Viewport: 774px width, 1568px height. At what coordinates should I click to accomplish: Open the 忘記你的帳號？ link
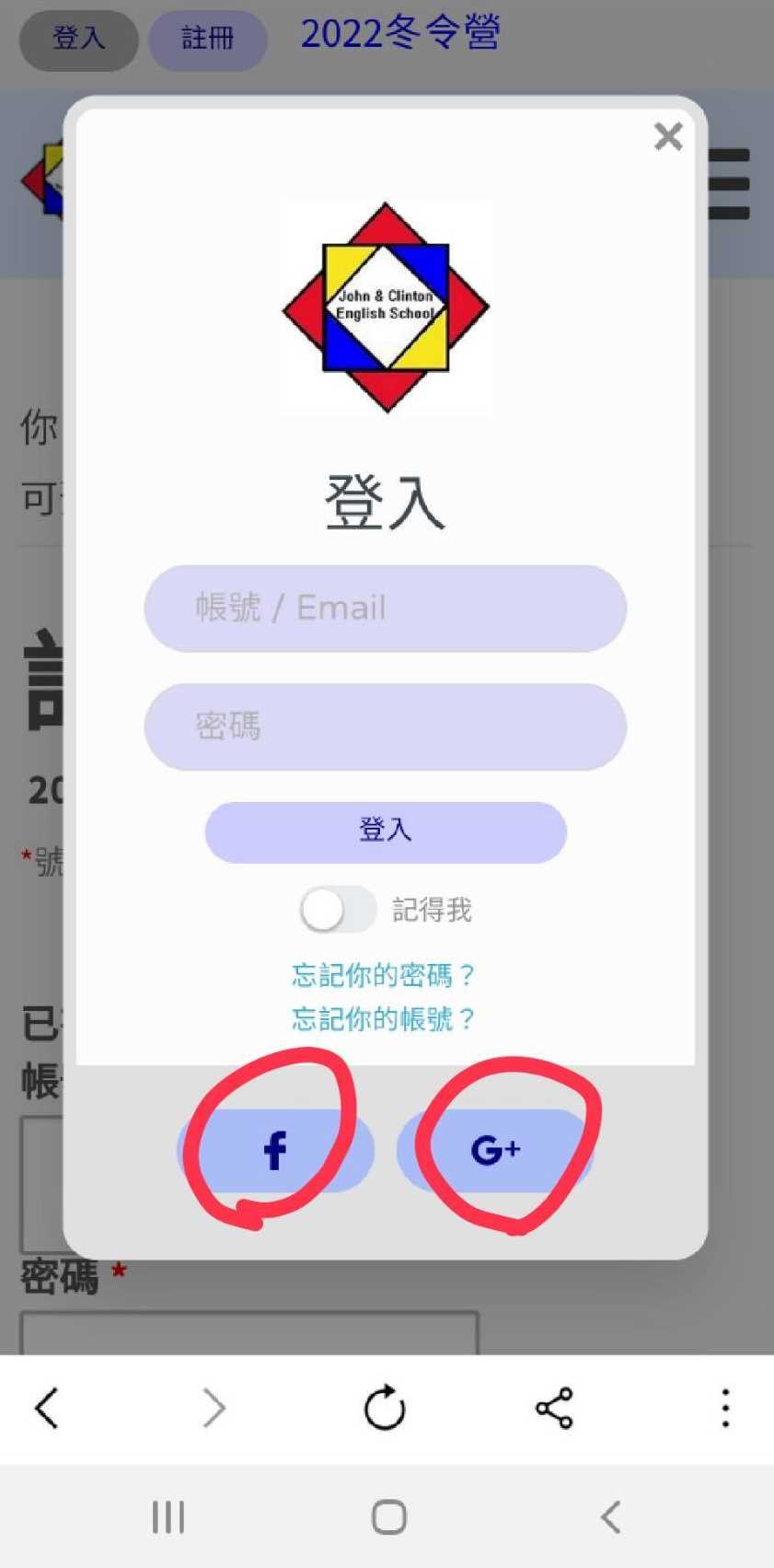(383, 1018)
